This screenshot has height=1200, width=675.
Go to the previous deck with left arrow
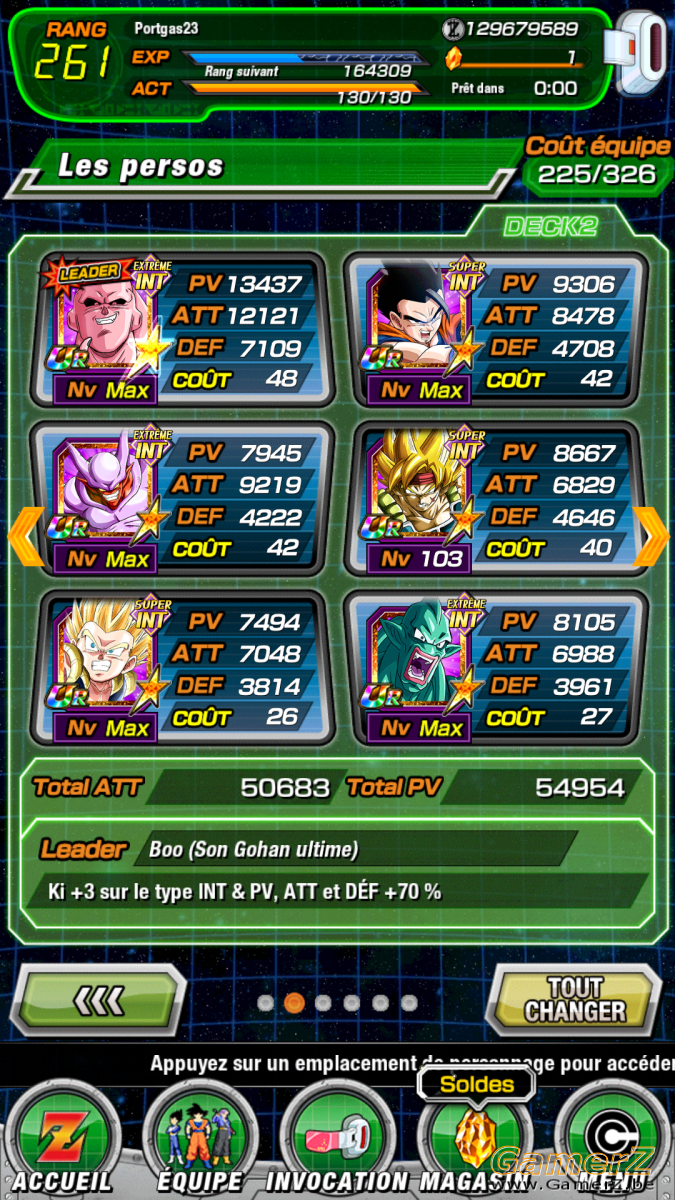click(24, 537)
